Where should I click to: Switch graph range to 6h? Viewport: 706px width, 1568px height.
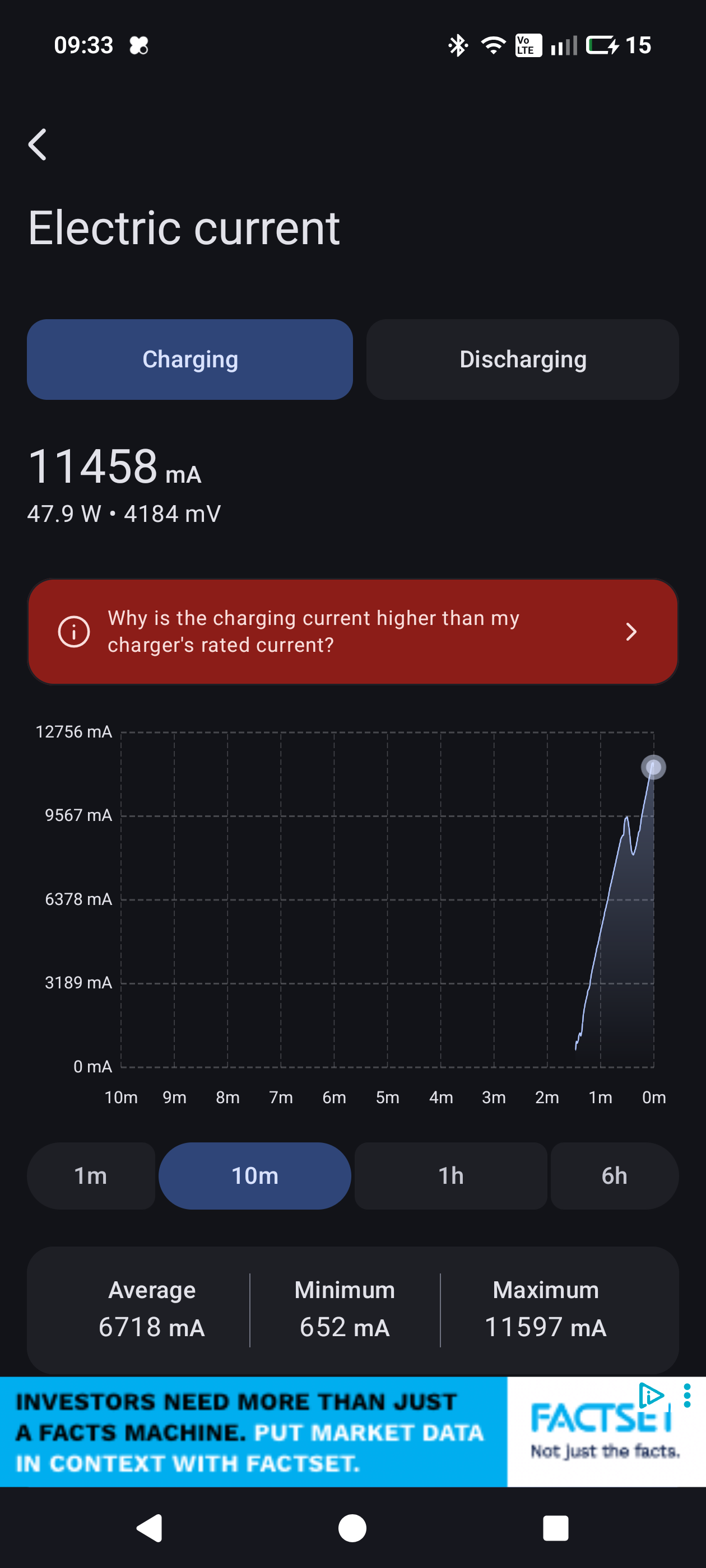pyautogui.click(x=614, y=1175)
